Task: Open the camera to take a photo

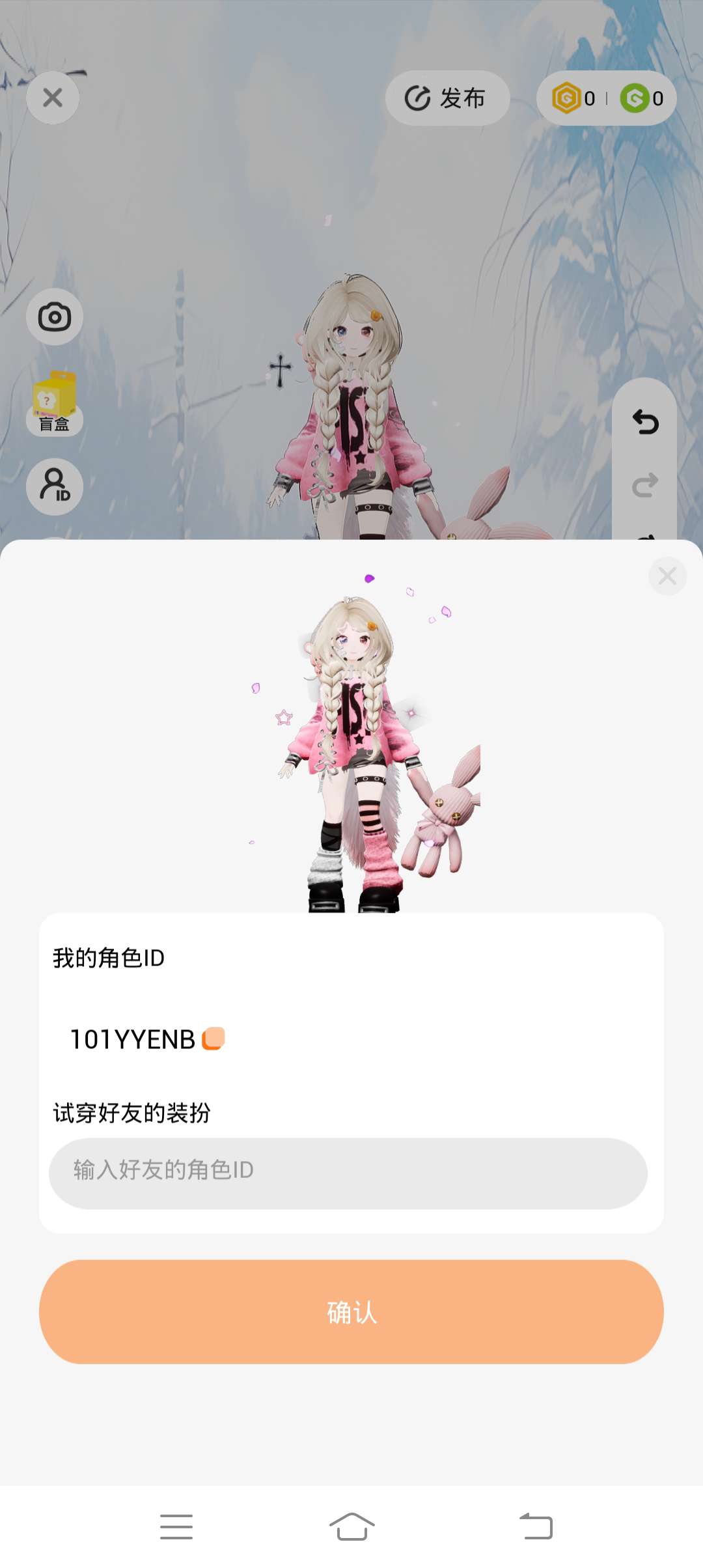Action: pyautogui.click(x=55, y=317)
